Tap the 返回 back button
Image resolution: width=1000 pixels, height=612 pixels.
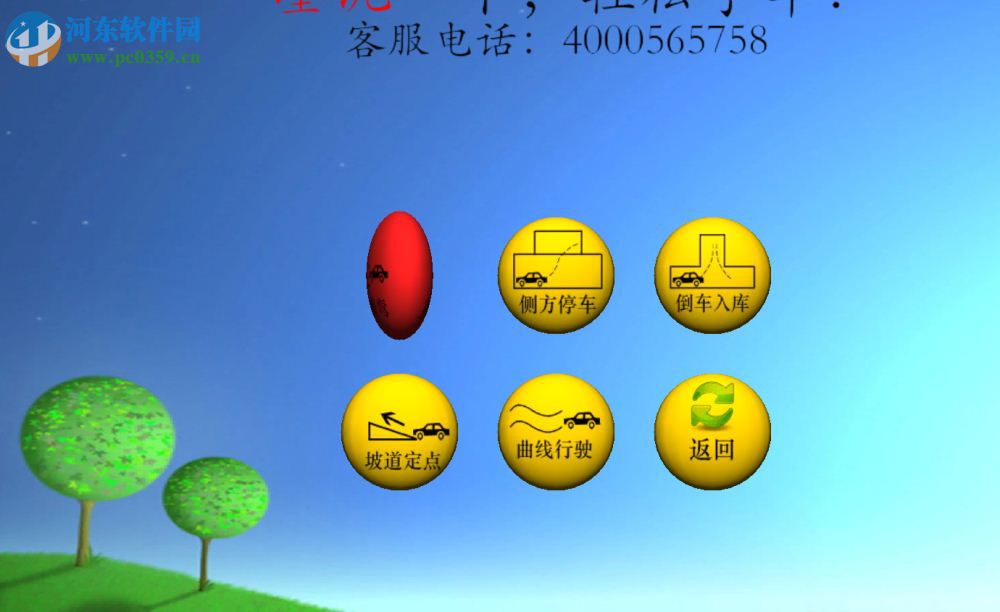(x=712, y=431)
